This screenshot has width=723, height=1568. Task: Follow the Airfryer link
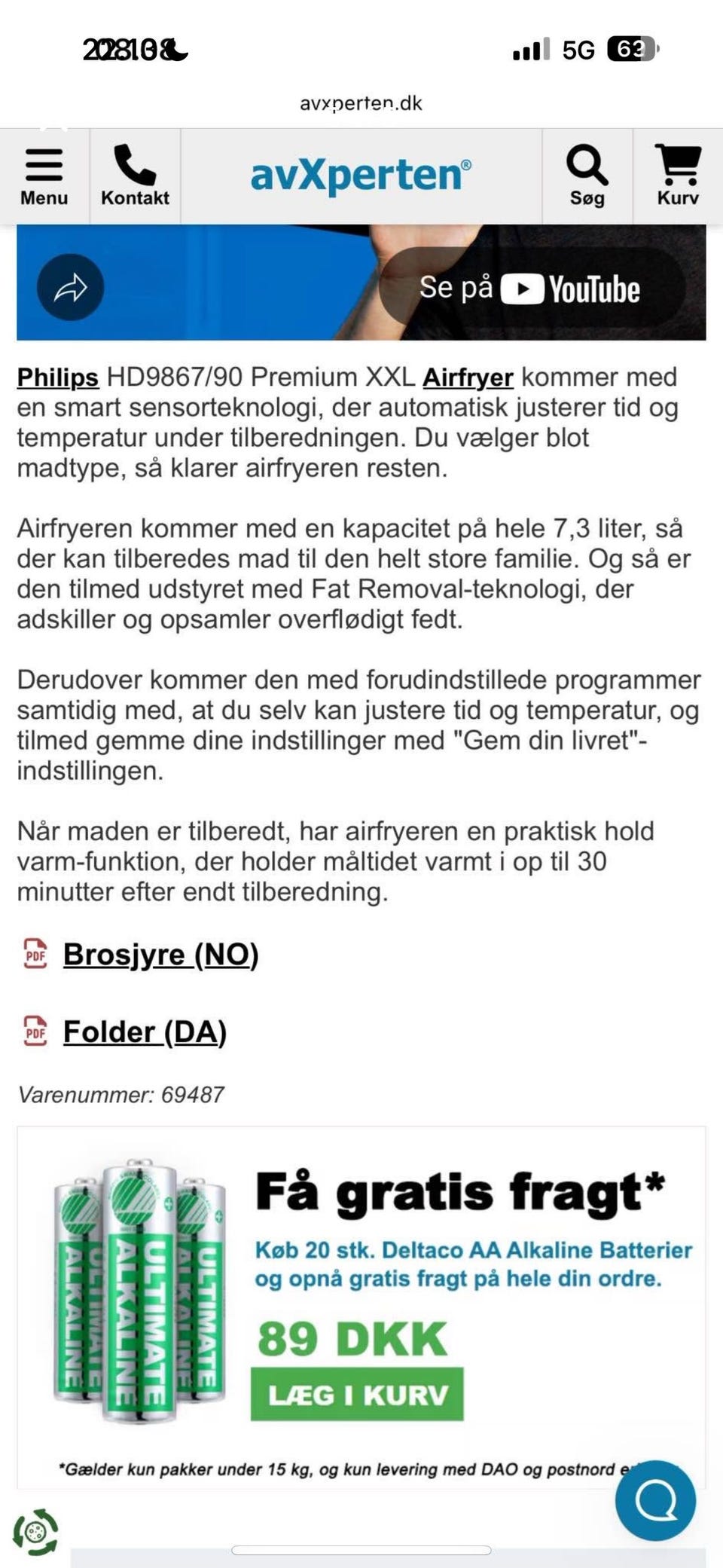[468, 377]
